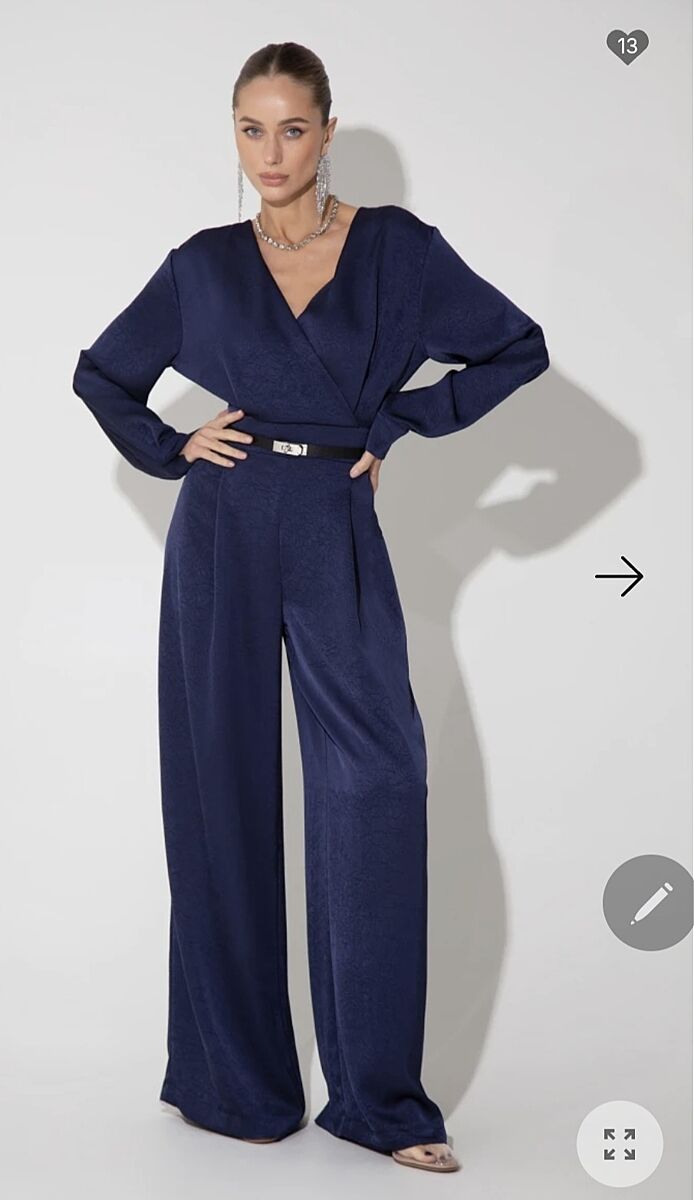Open the pencil edit button

649,903
